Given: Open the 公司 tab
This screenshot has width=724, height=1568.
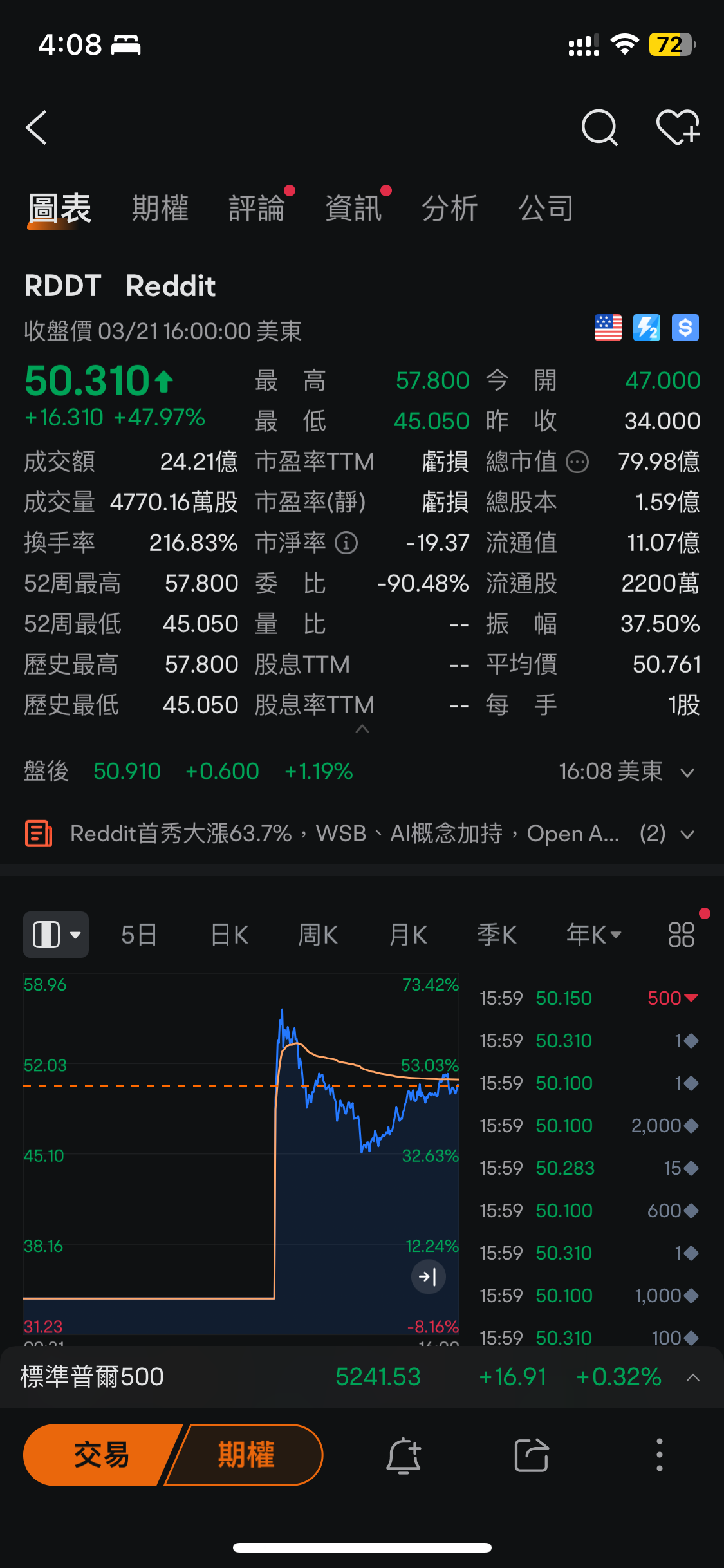Looking at the screenshot, I should (x=546, y=209).
